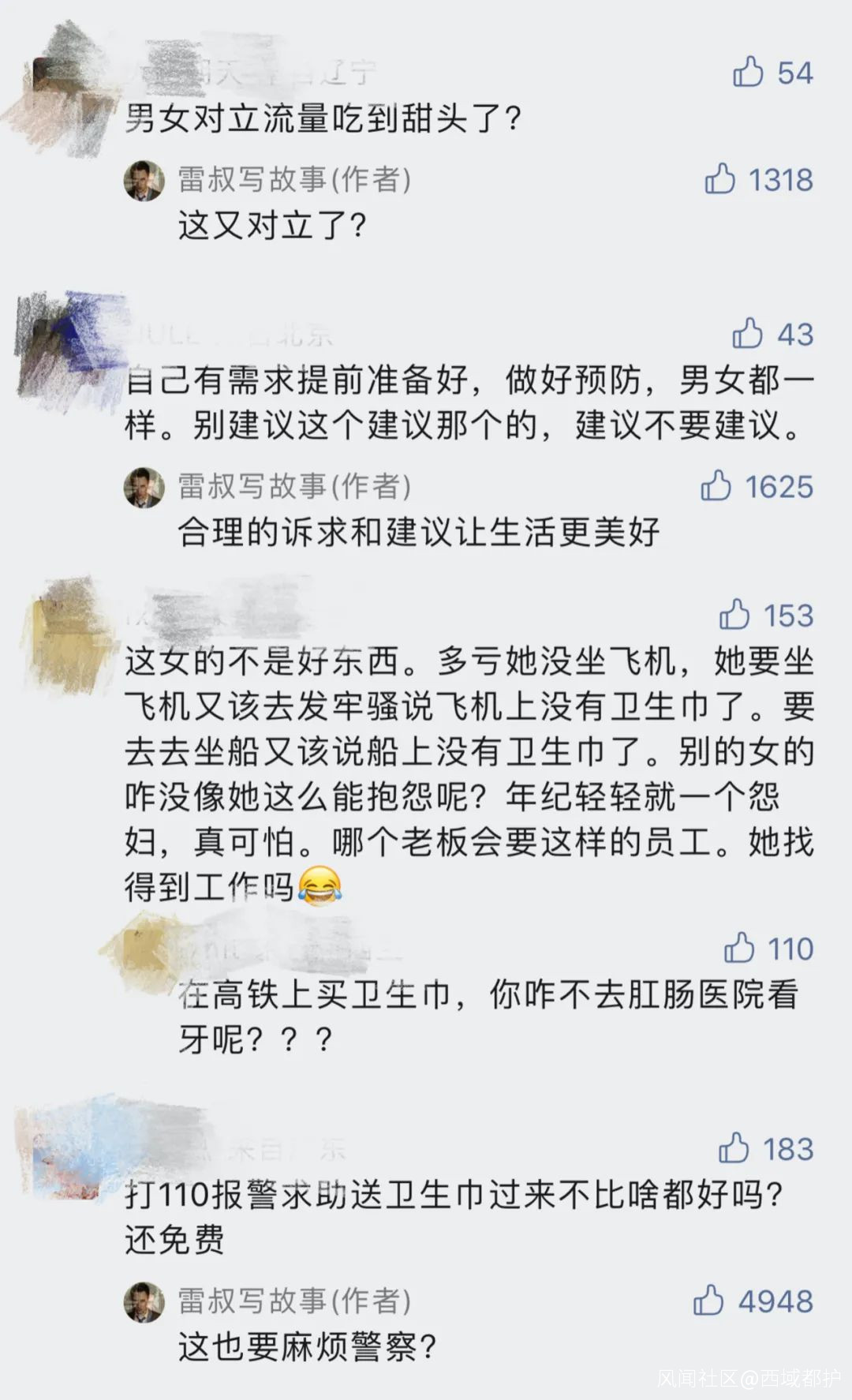The width and height of the screenshot is (852, 1400).
Task: Like the author's reply '这也要麻烦警察?'
Action: (708, 1301)
